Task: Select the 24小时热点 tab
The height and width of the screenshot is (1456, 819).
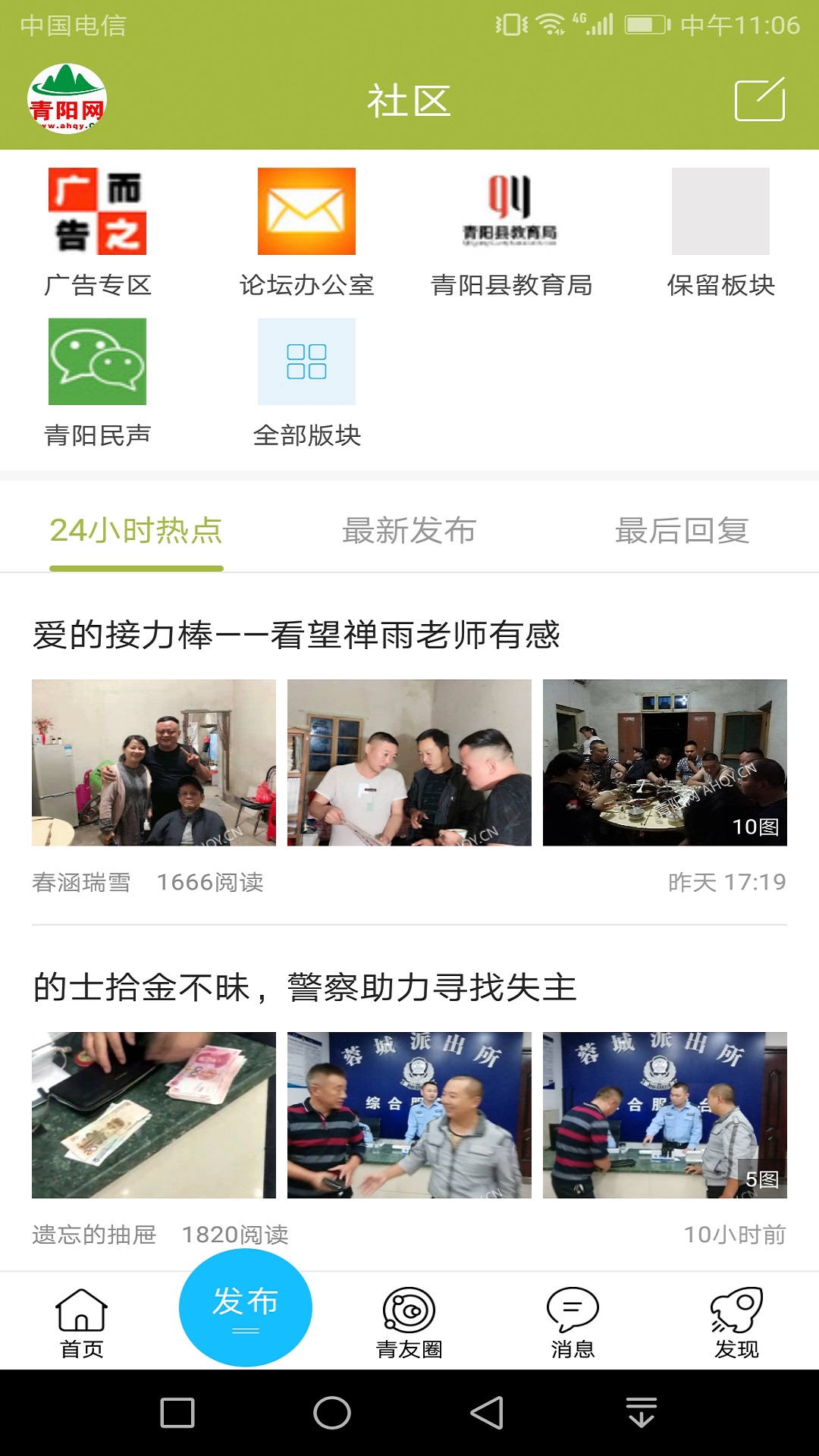Action: pos(137,533)
